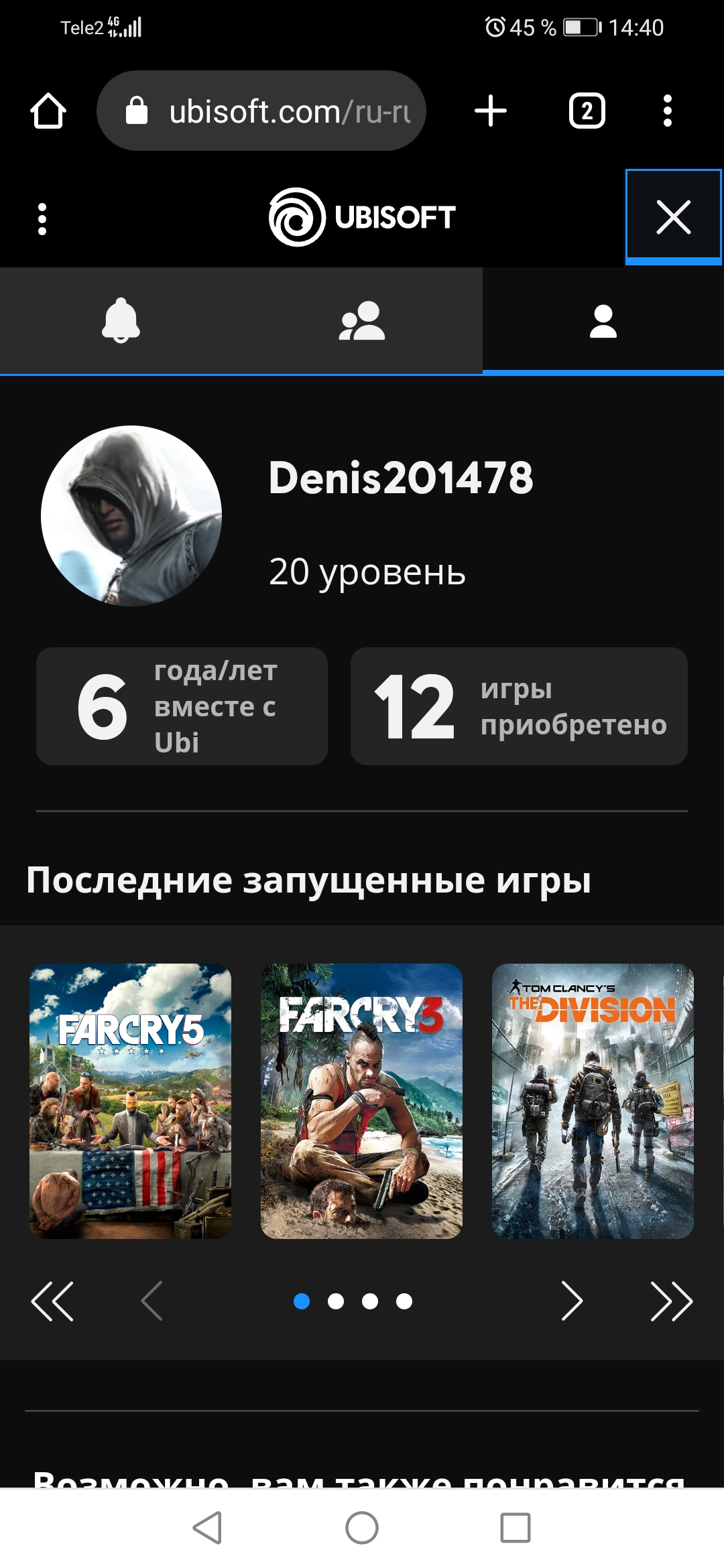The height and width of the screenshot is (1568, 724).
Task: Select the profile person tab
Action: pyautogui.click(x=603, y=321)
